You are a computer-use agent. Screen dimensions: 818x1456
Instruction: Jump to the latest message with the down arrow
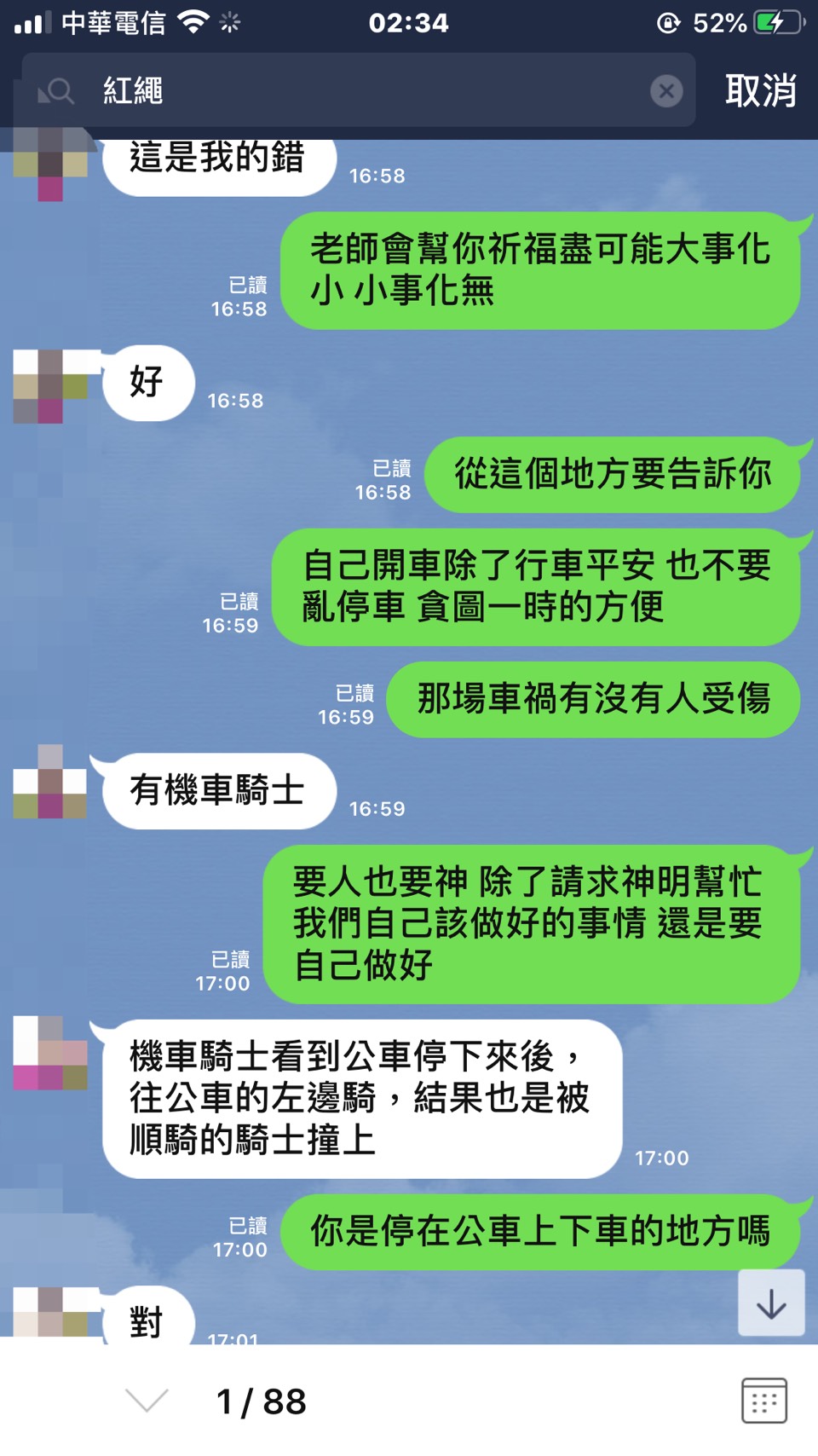click(x=771, y=1303)
